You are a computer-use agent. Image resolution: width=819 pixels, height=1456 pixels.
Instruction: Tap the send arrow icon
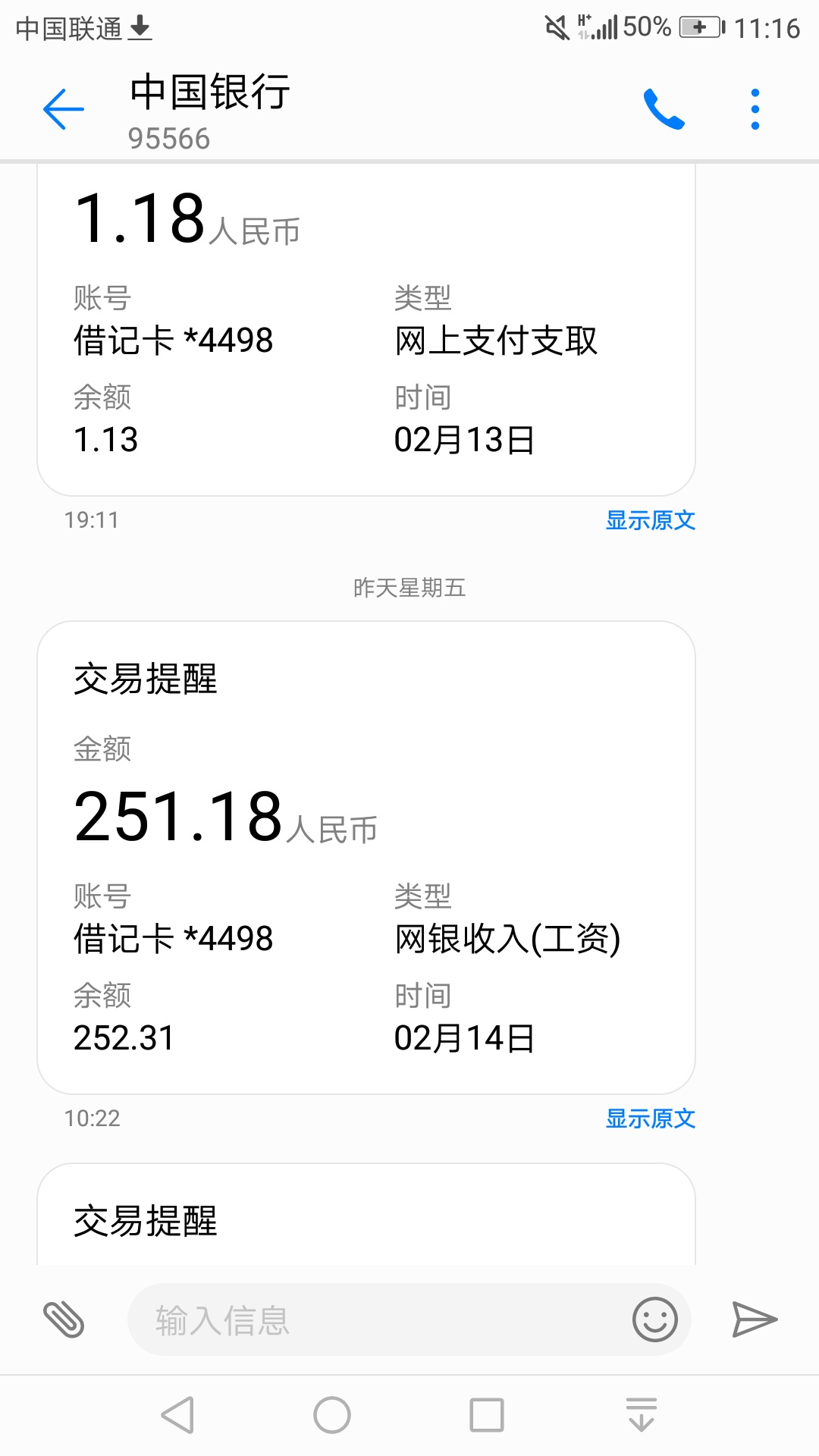[x=754, y=1319]
